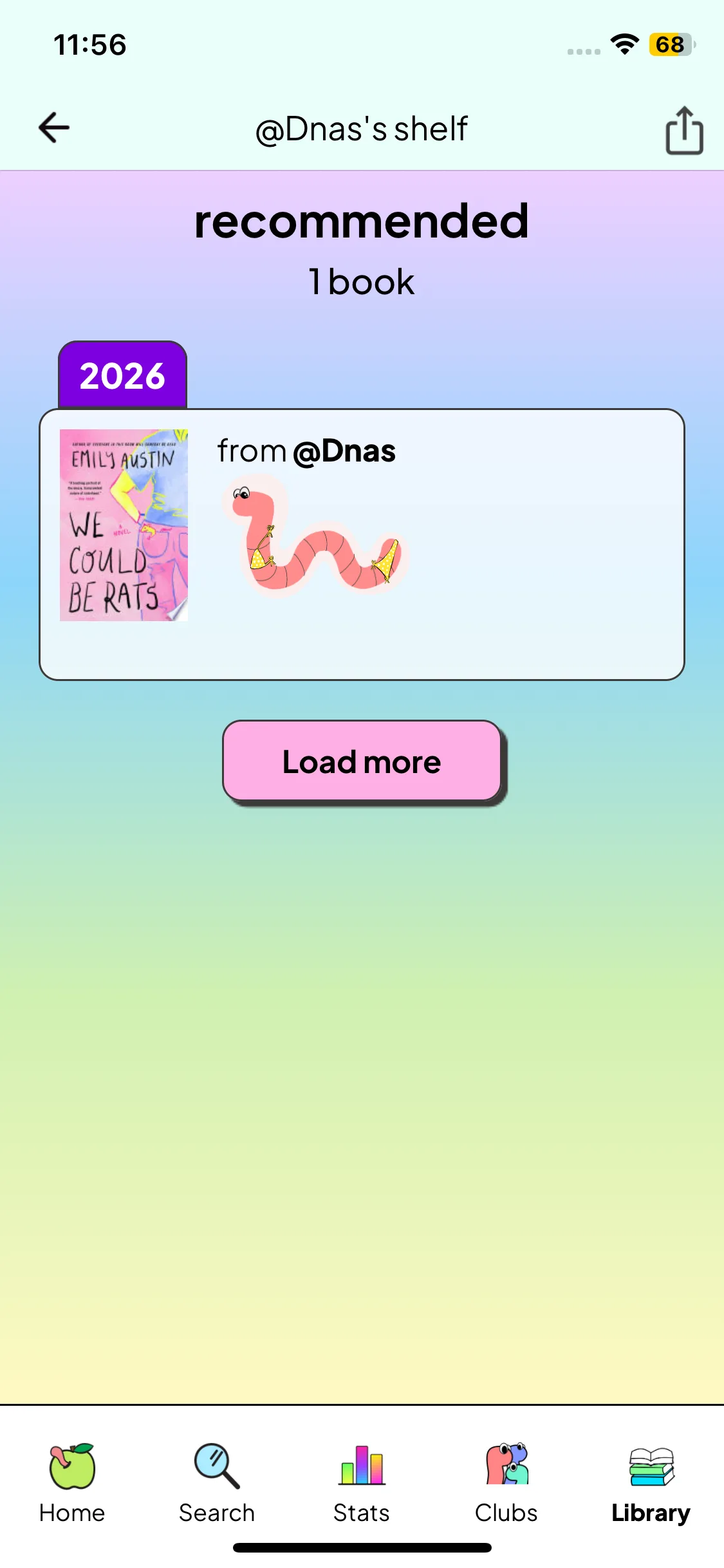Share @Dnas's shelf
The width and height of the screenshot is (724, 1568).
pos(683,130)
